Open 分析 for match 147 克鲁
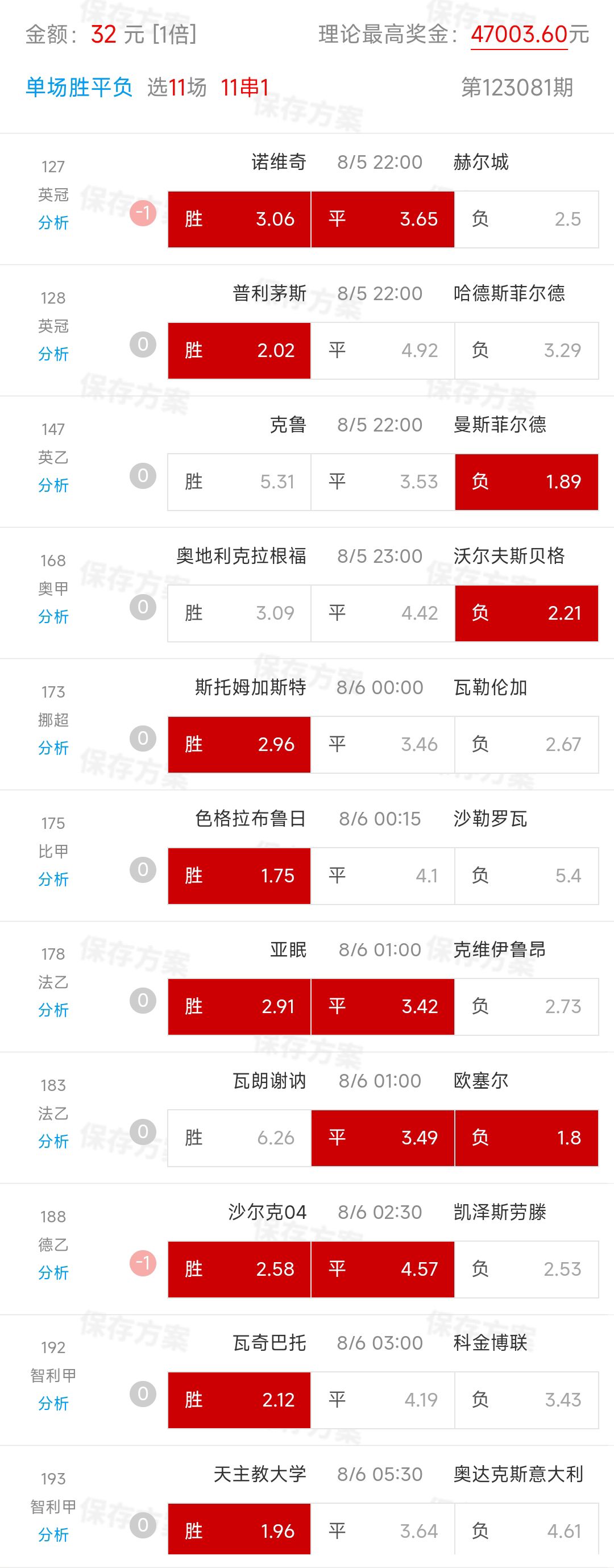This screenshot has width=614, height=1568. pos(53,485)
